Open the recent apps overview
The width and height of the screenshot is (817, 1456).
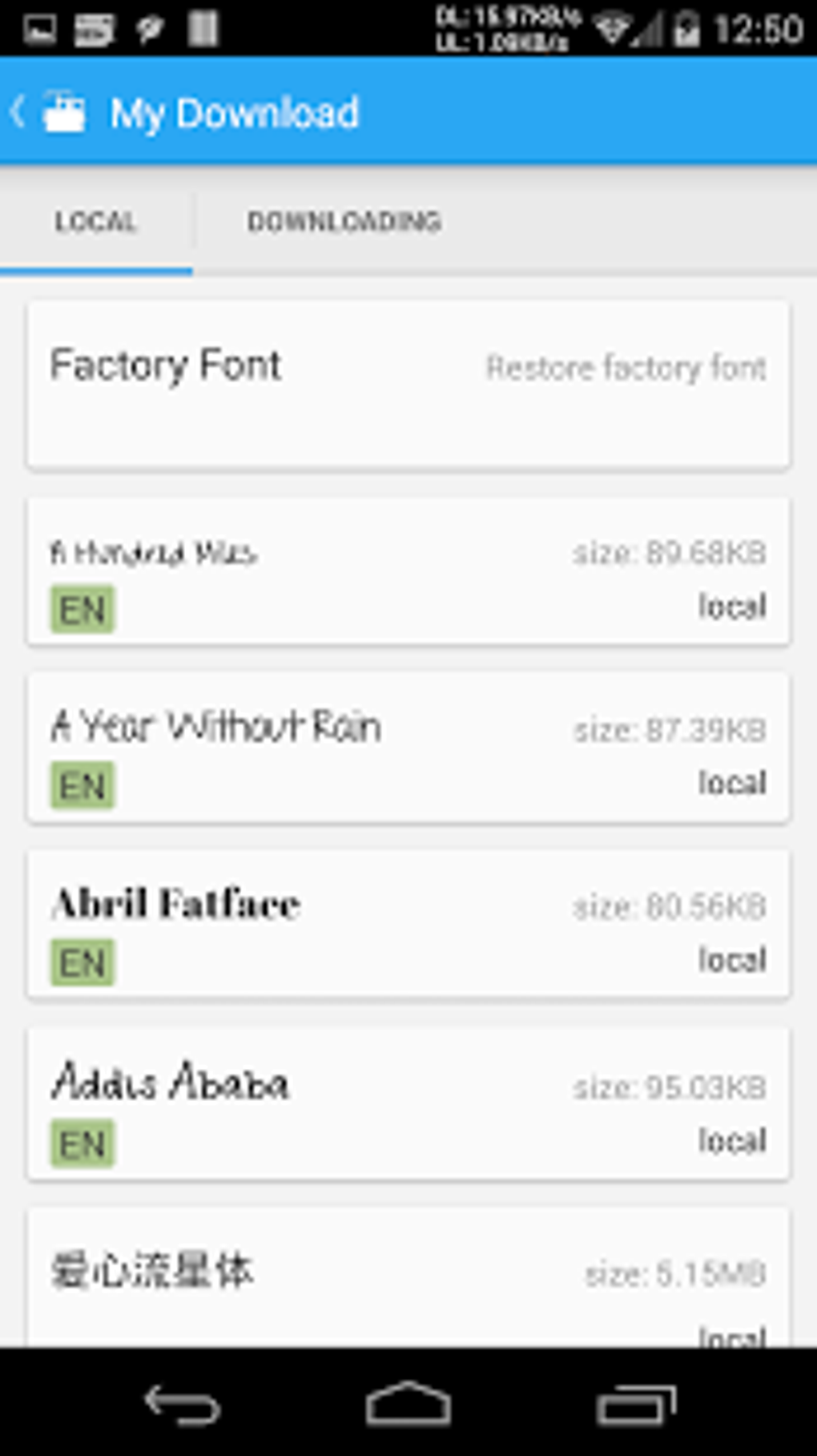click(x=636, y=1405)
